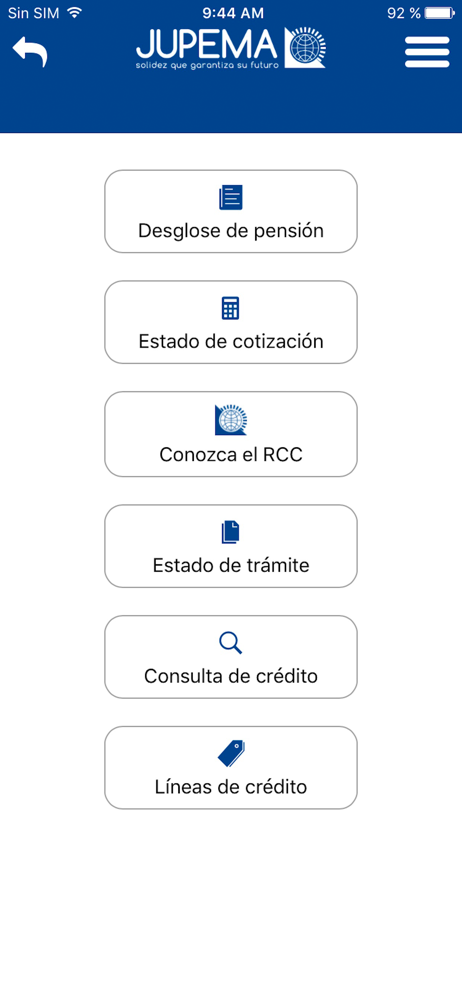
Task: Open Desglose de pensión
Action: [x=231, y=211]
